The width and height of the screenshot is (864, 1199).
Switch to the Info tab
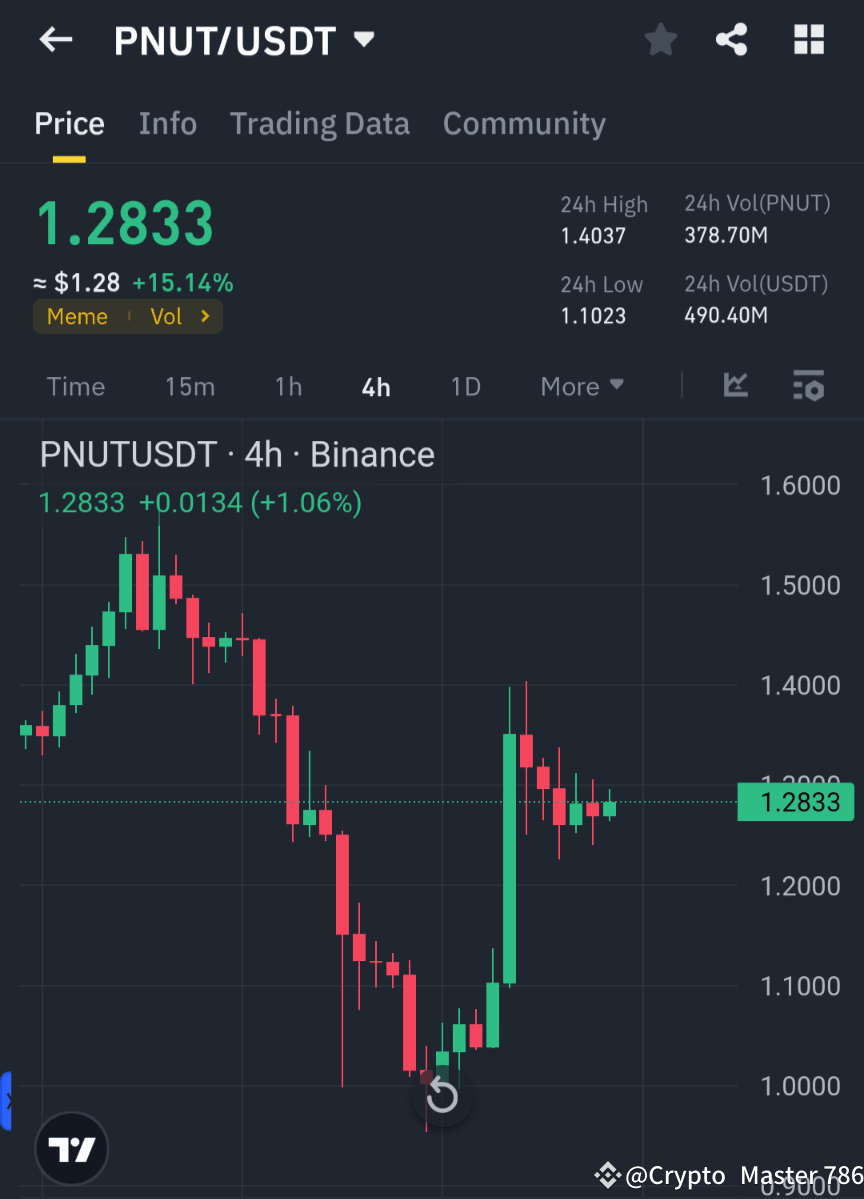tap(167, 123)
